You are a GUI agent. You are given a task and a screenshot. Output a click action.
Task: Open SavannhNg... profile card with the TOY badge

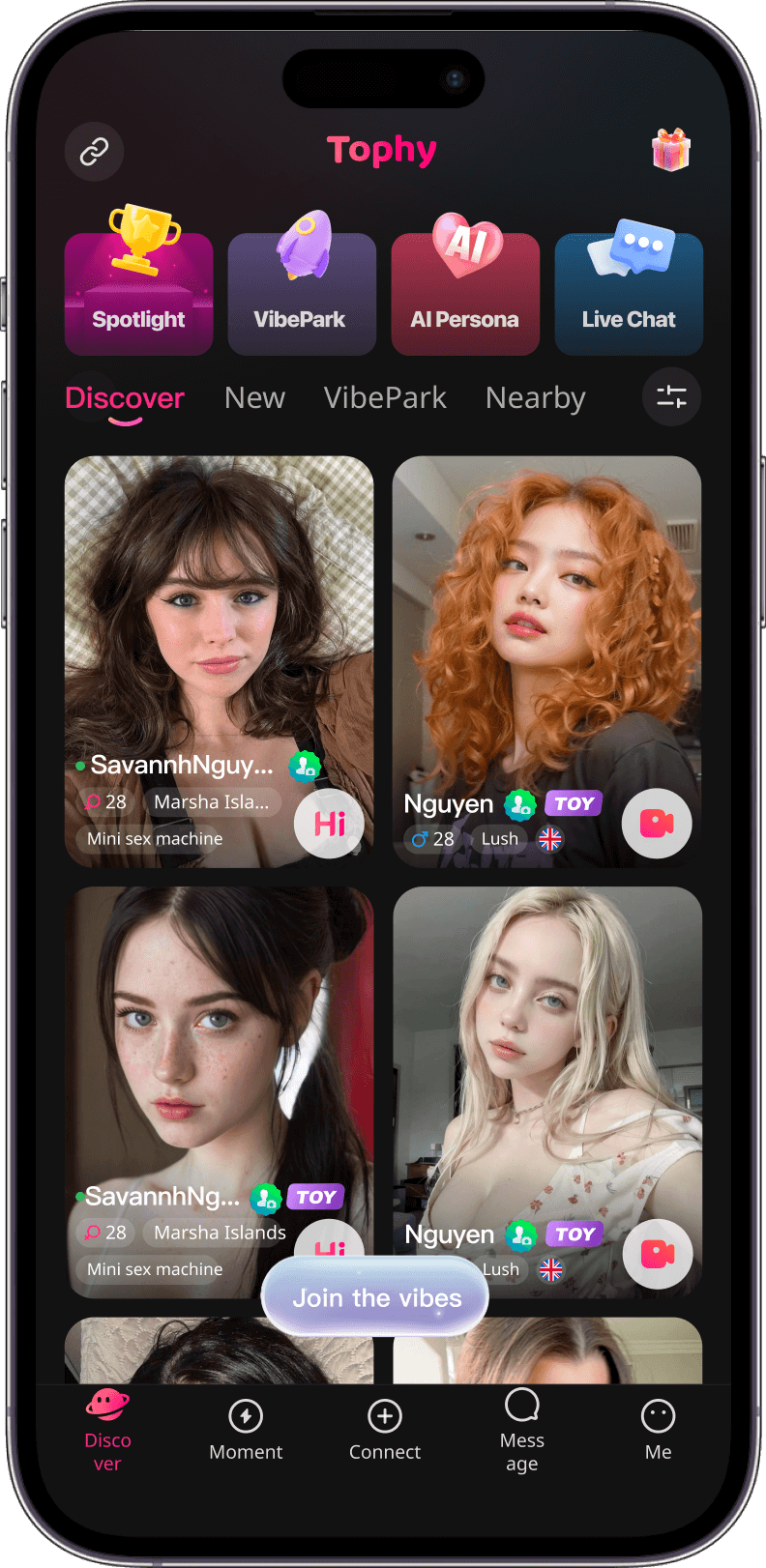click(x=219, y=1063)
